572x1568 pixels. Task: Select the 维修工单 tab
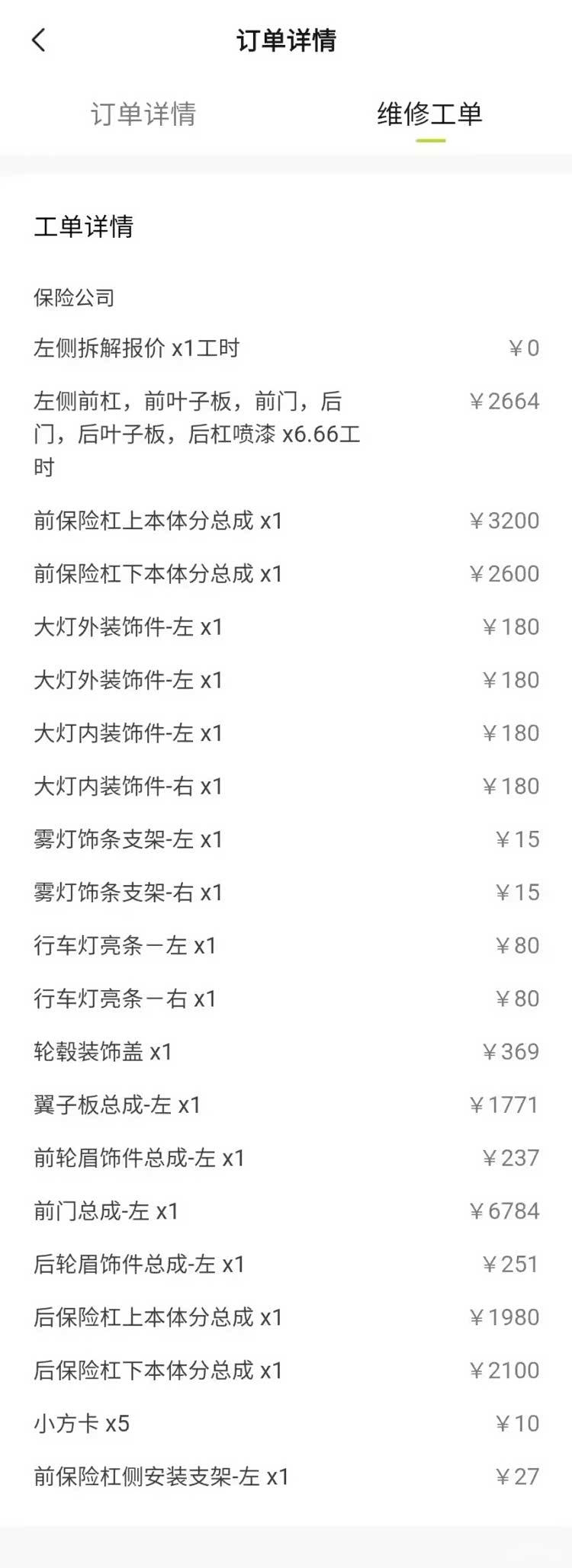coord(429,114)
